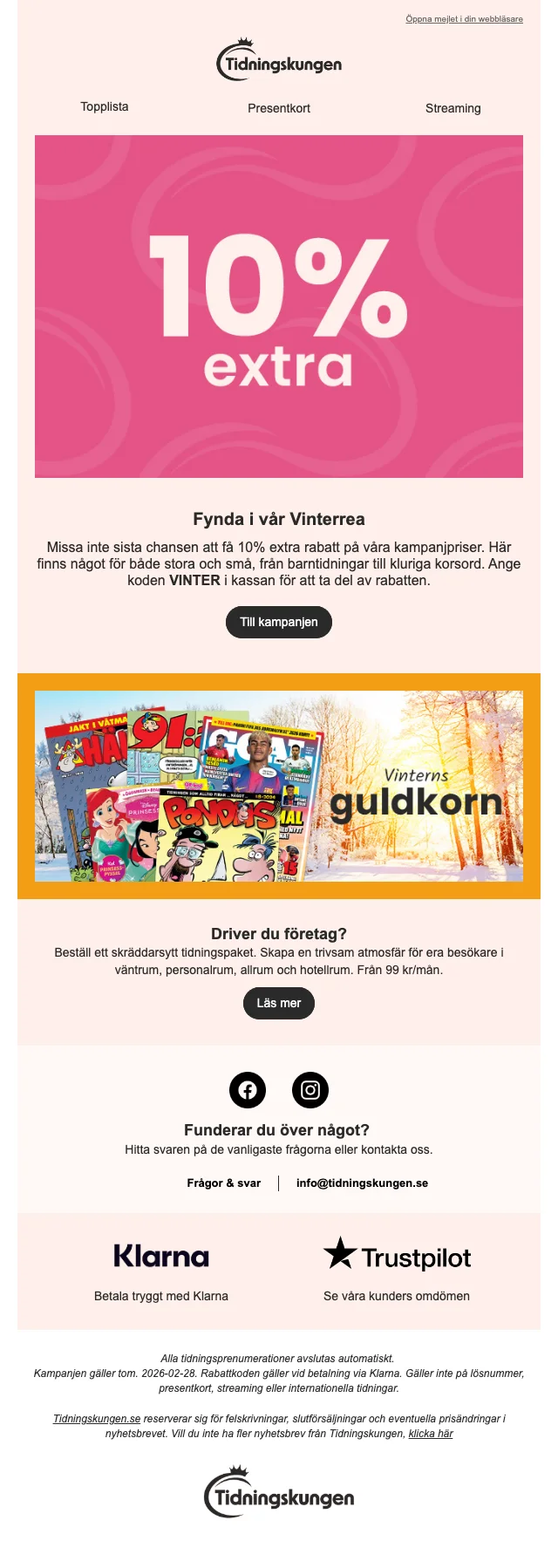Open the Vinterns guldkorn banner
This screenshot has width=558, height=1568.
[x=279, y=786]
